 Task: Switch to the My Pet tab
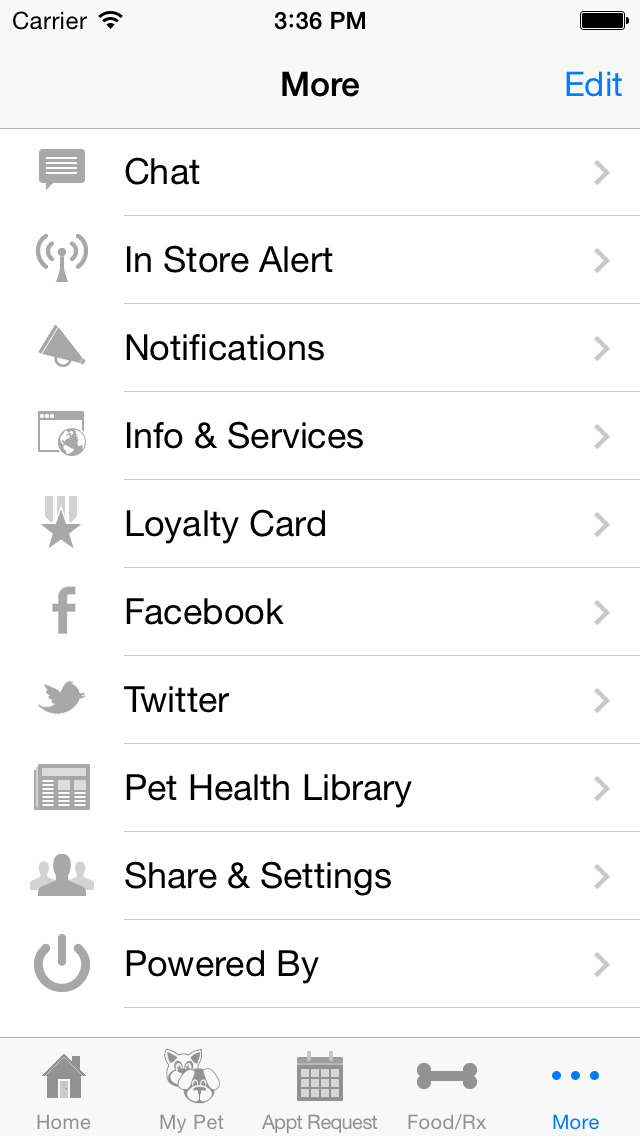(x=192, y=1089)
